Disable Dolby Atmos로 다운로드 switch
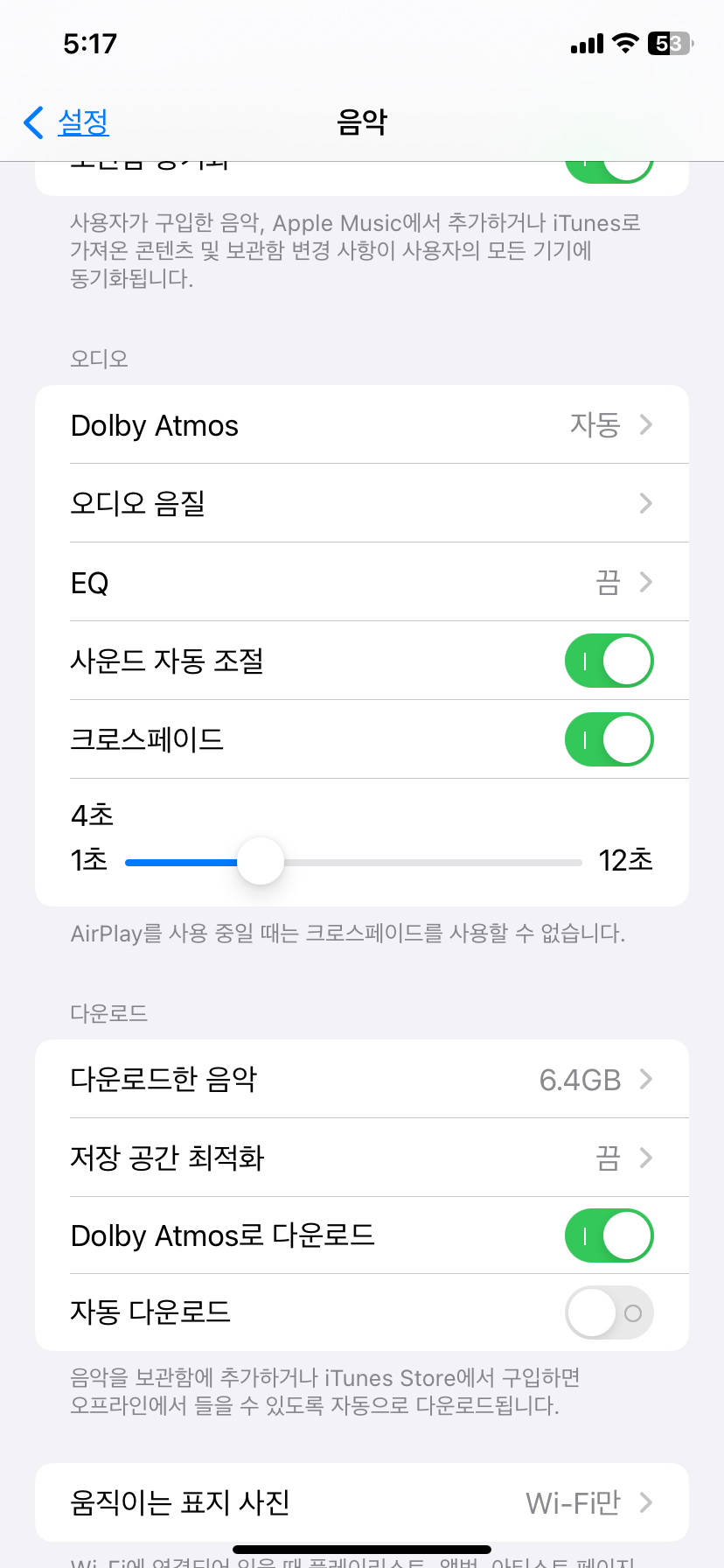 point(609,1235)
